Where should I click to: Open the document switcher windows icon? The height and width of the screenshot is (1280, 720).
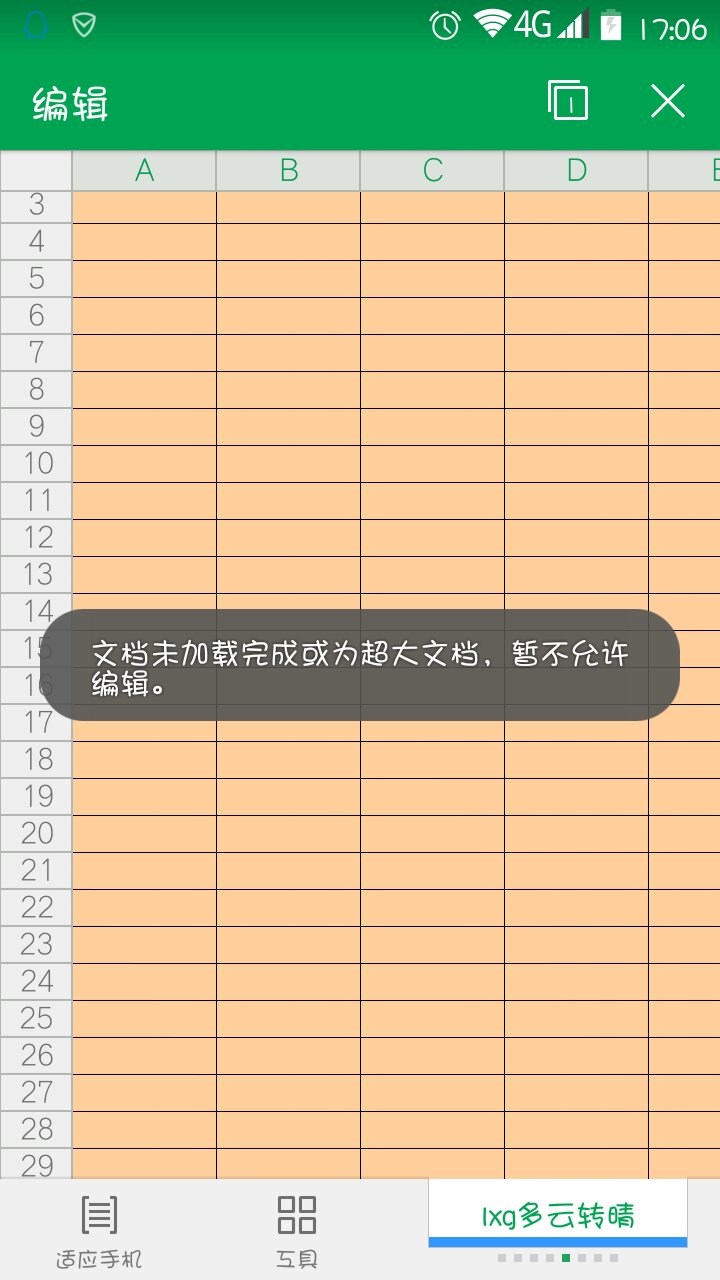point(568,101)
